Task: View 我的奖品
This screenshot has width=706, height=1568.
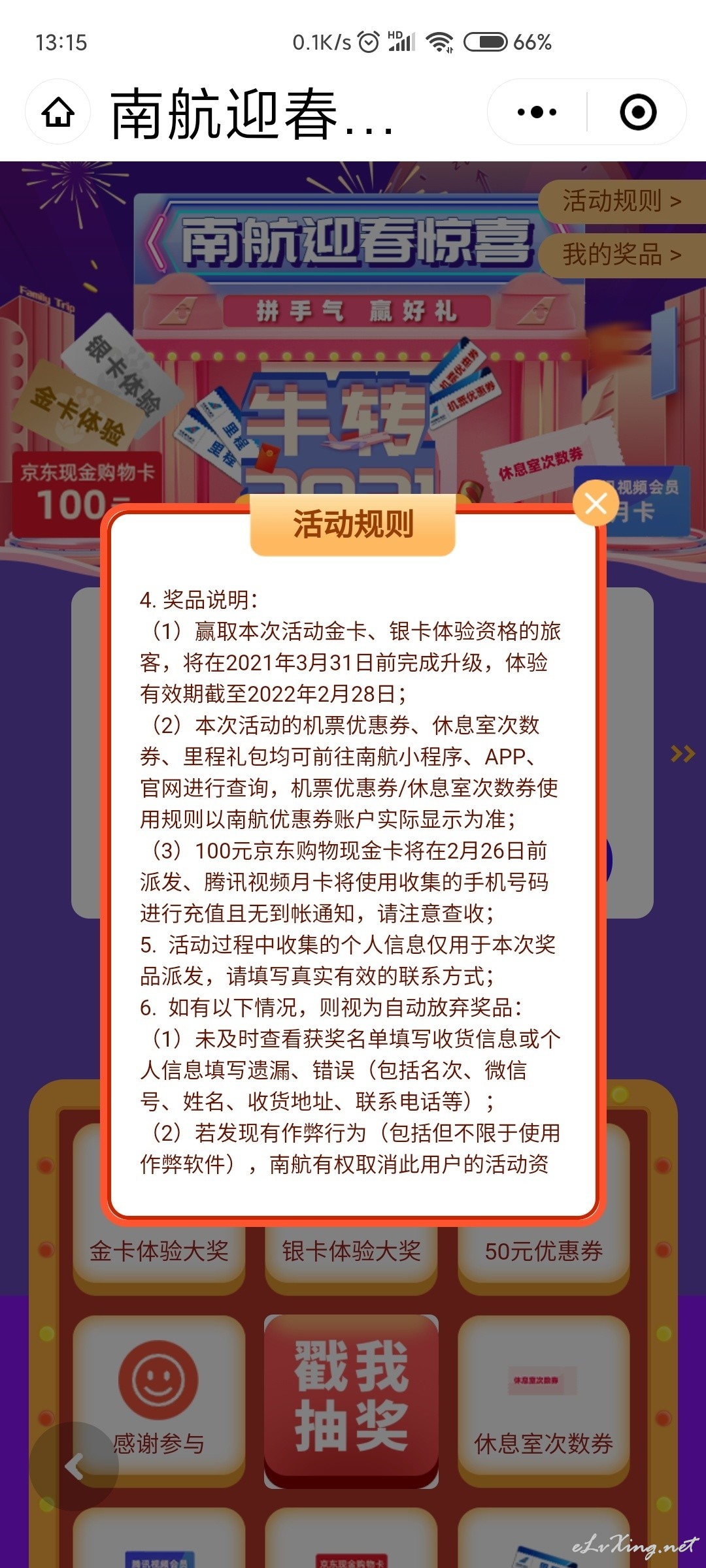Action: tap(622, 255)
